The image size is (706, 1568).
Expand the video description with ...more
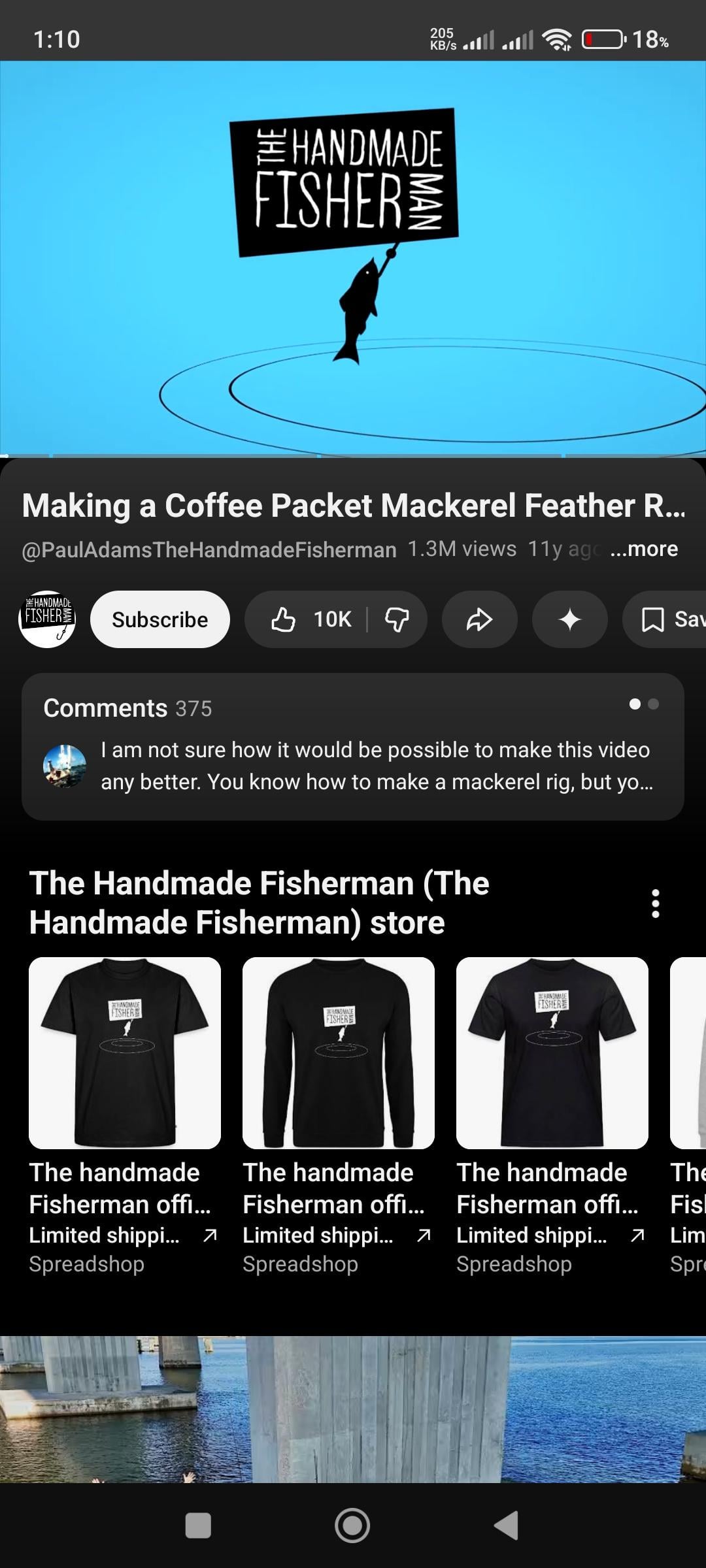point(644,549)
